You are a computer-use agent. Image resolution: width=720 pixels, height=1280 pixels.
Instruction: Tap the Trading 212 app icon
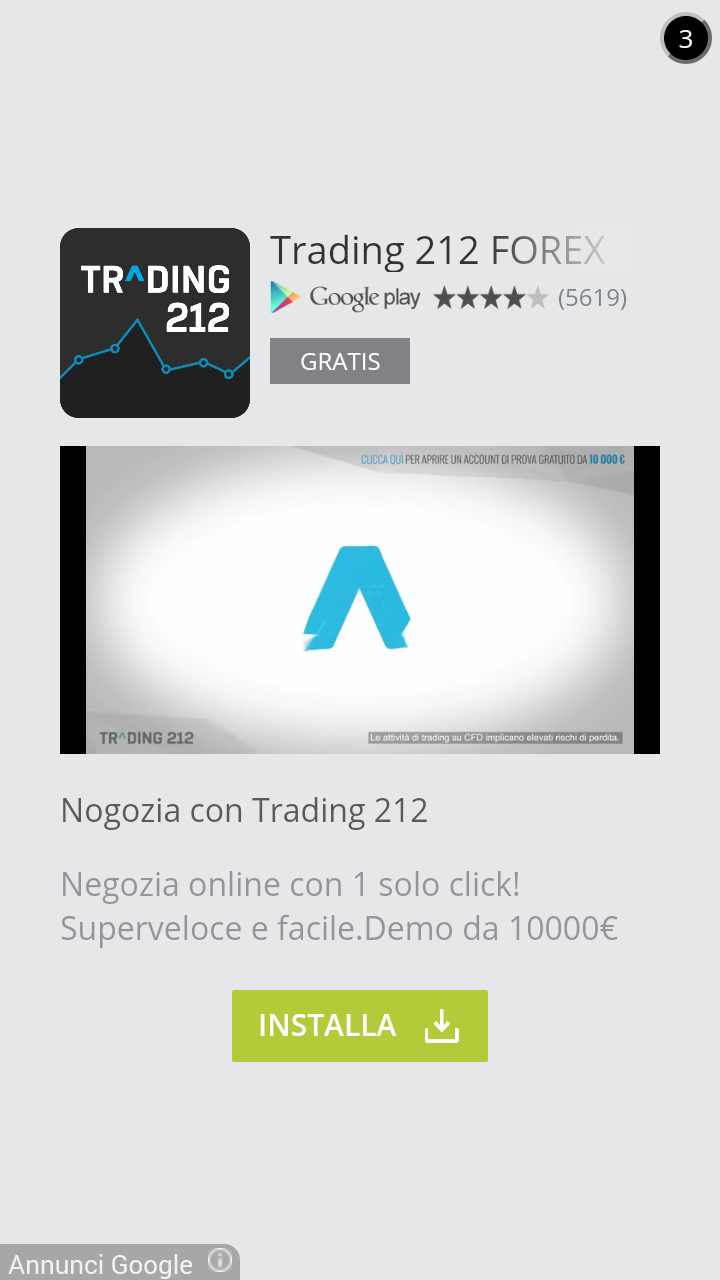(x=155, y=323)
